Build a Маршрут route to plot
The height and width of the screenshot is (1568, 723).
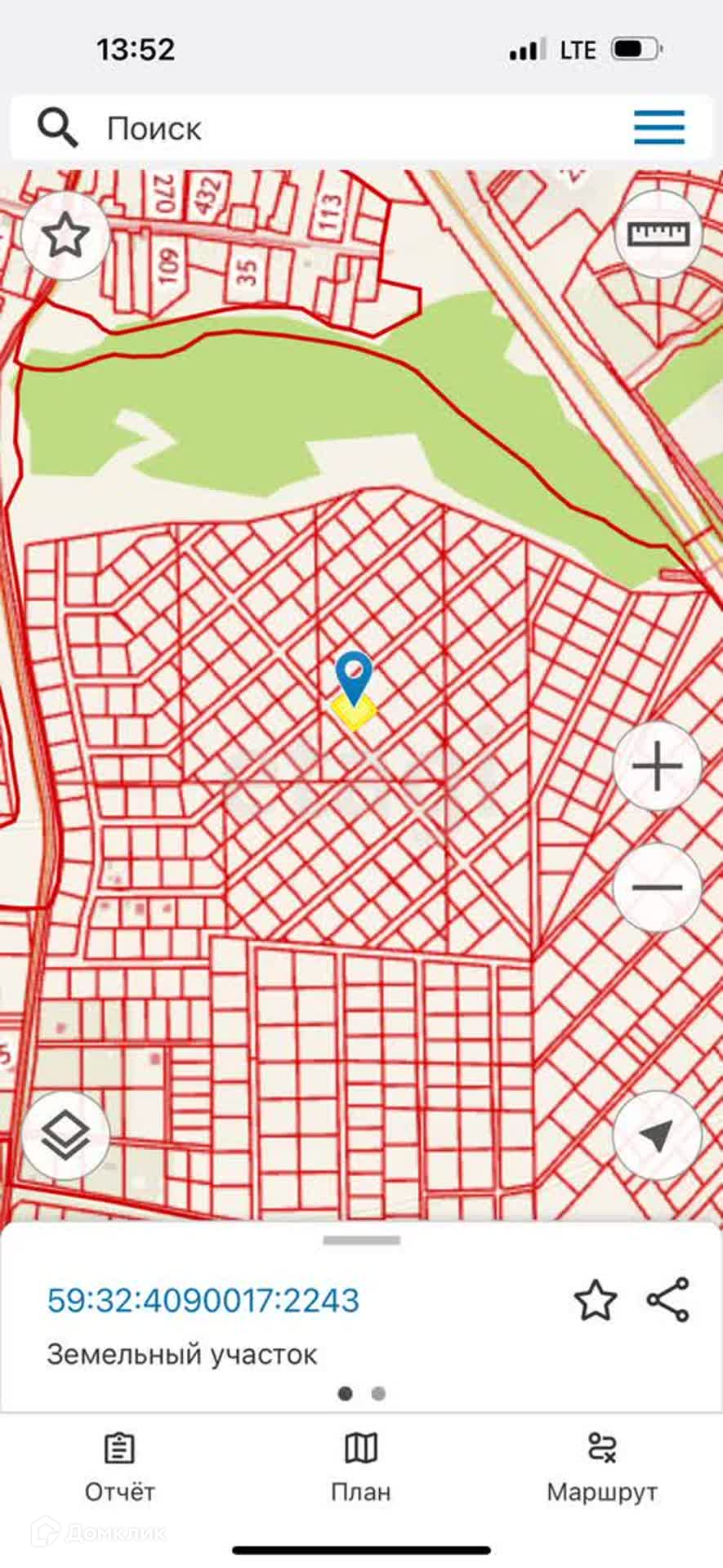coord(602,1467)
